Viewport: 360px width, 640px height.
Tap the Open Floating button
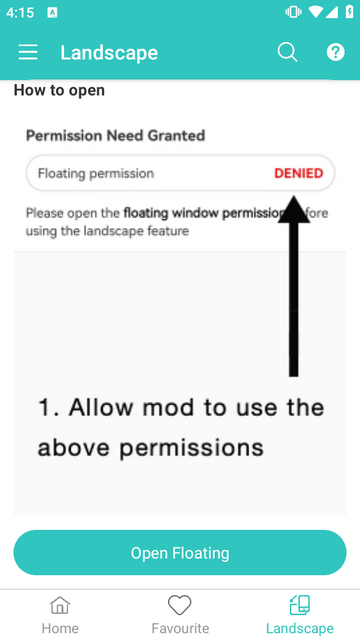(x=180, y=553)
